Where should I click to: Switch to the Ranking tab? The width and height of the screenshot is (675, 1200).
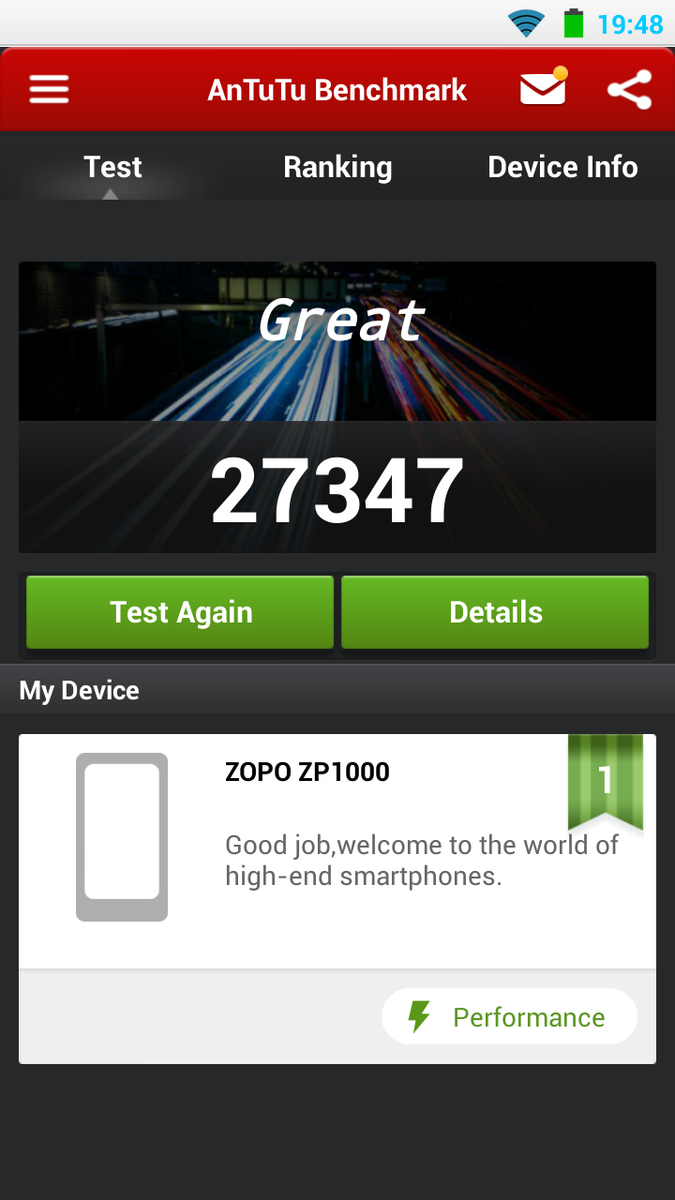[337, 167]
